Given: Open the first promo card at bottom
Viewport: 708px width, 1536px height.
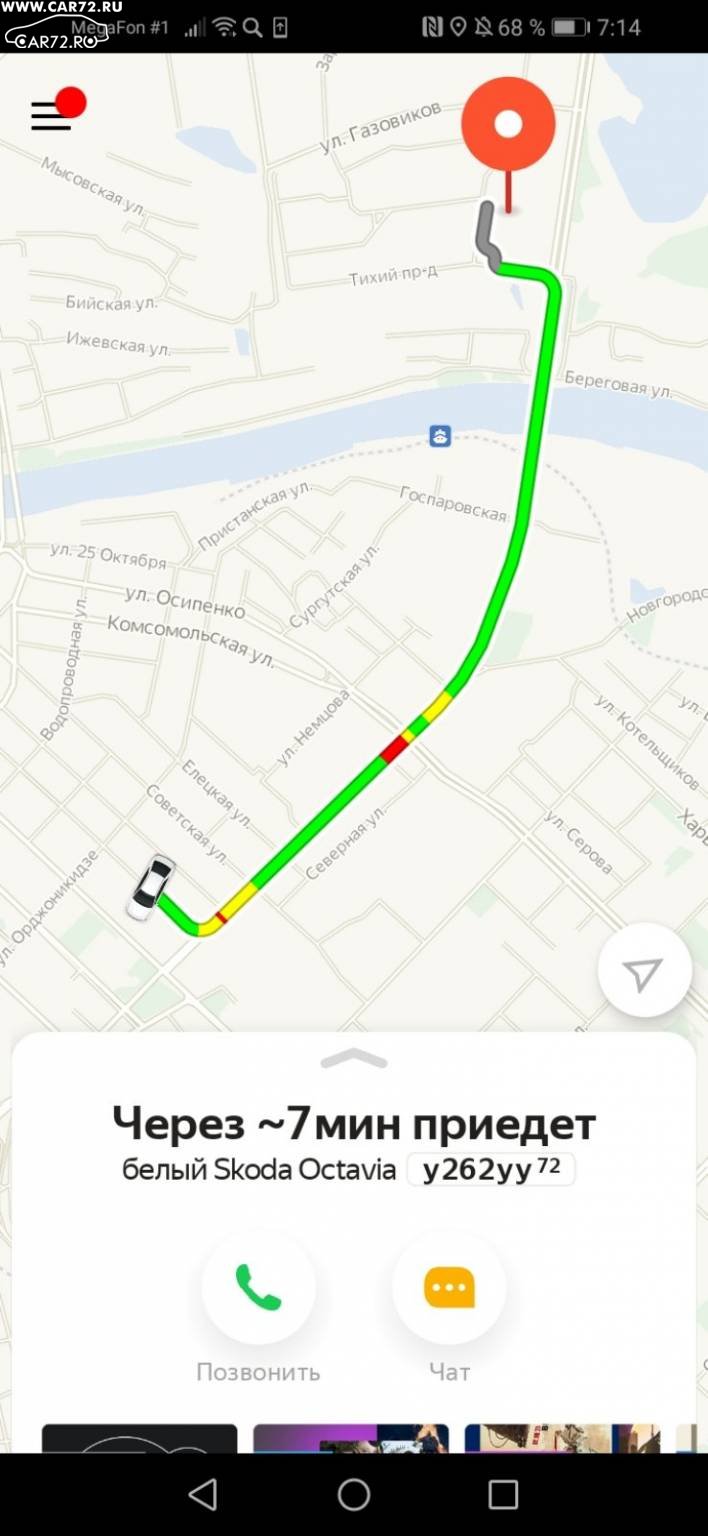Looking at the screenshot, I should 140,1438.
